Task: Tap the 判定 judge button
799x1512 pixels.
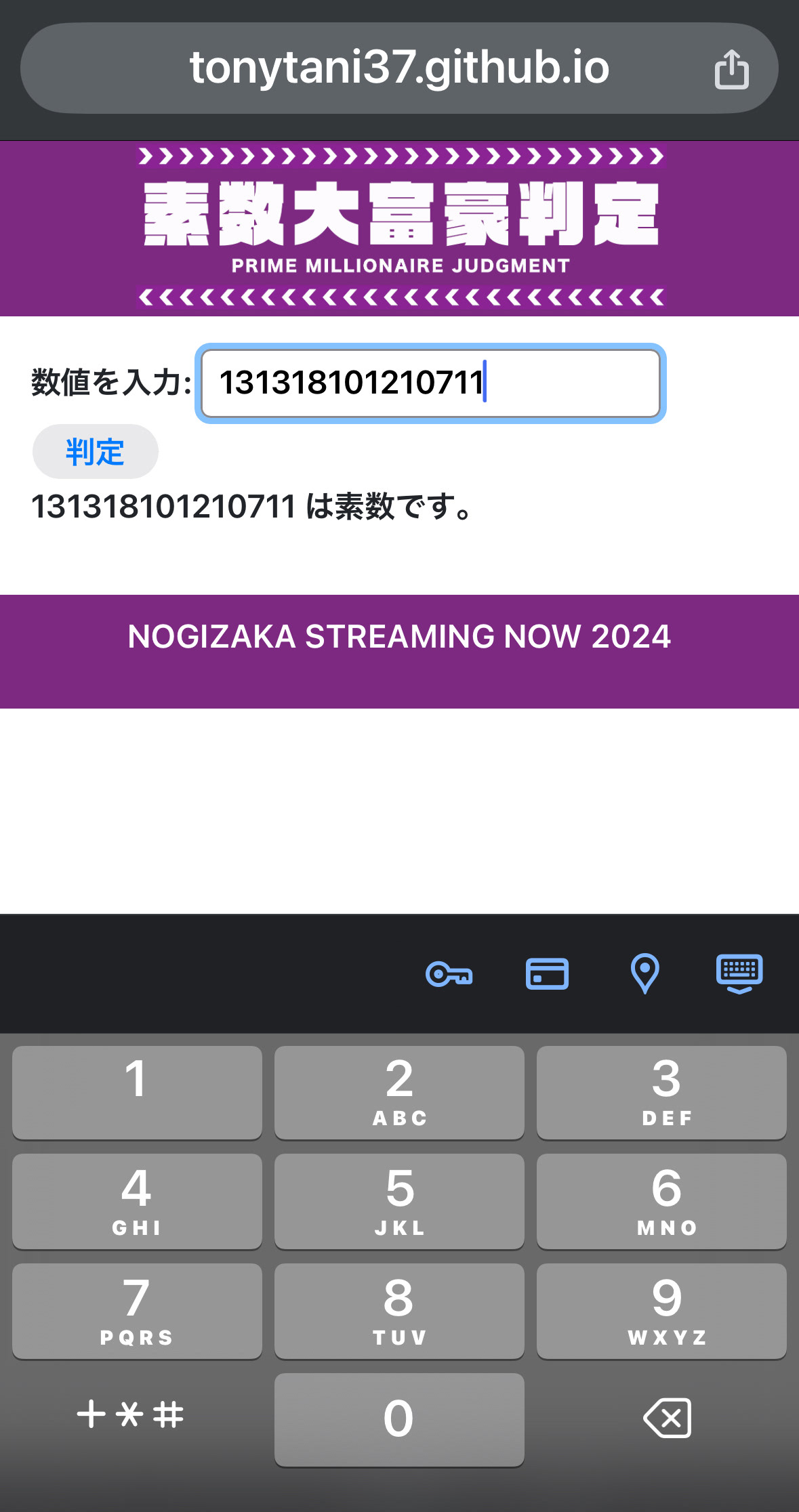Action: pyautogui.click(x=96, y=452)
